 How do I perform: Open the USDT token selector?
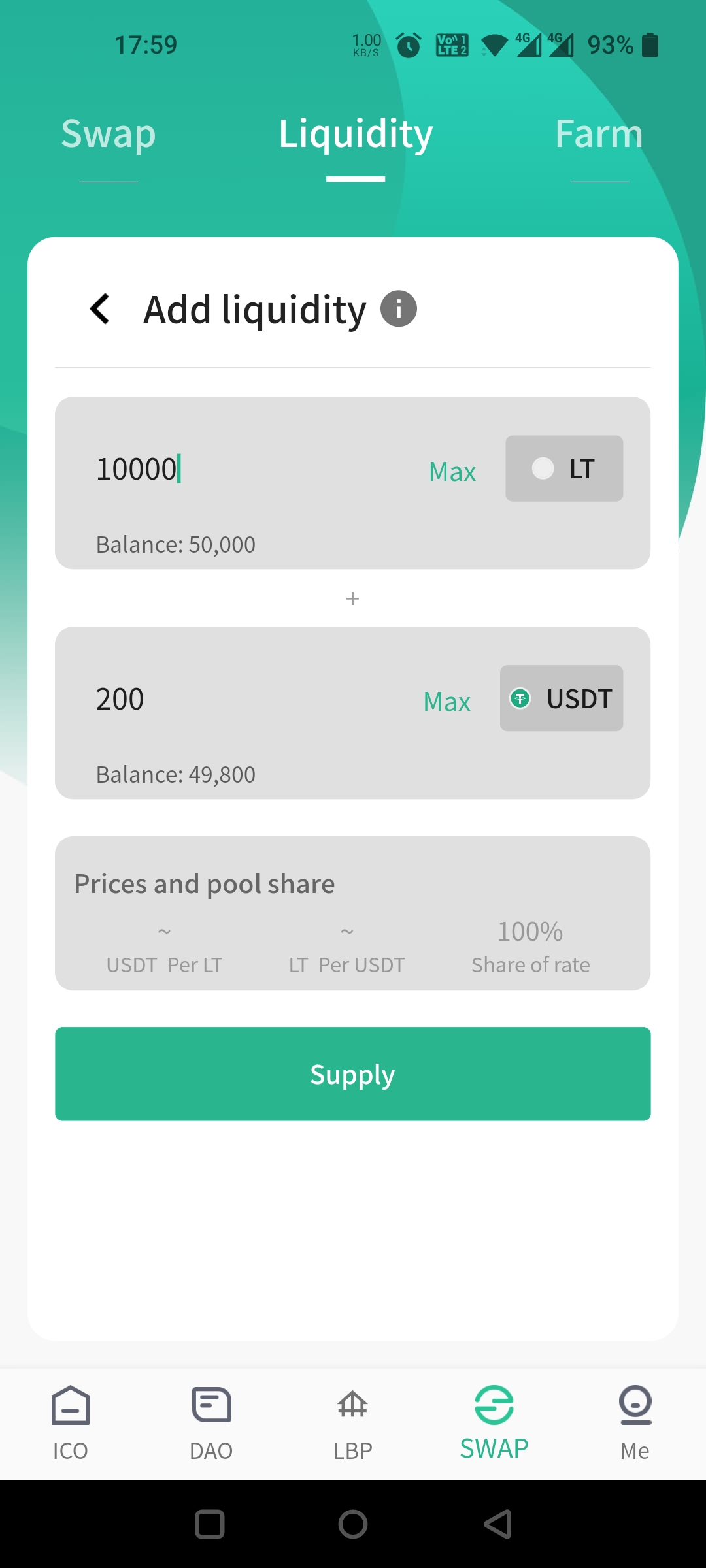click(562, 698)
